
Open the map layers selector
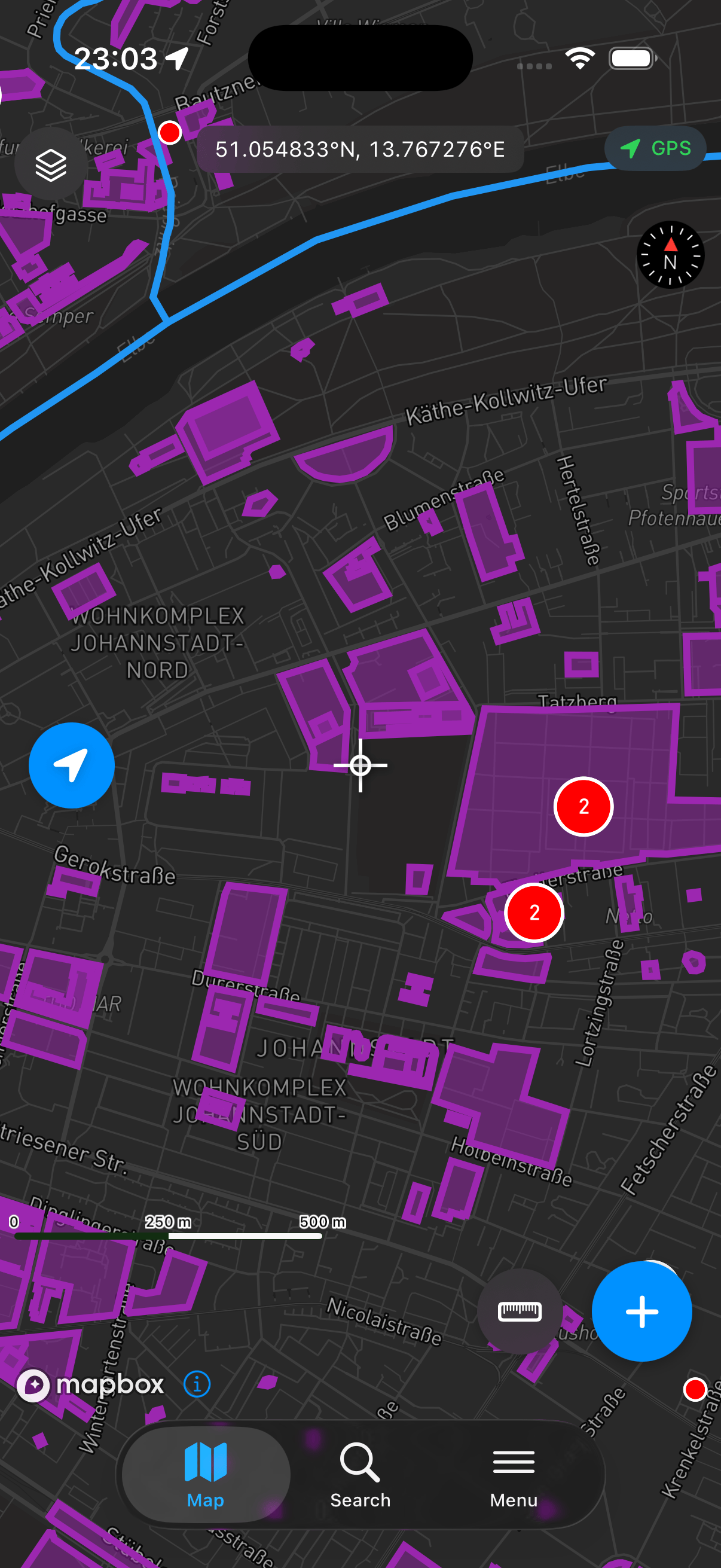click(50, 164)
